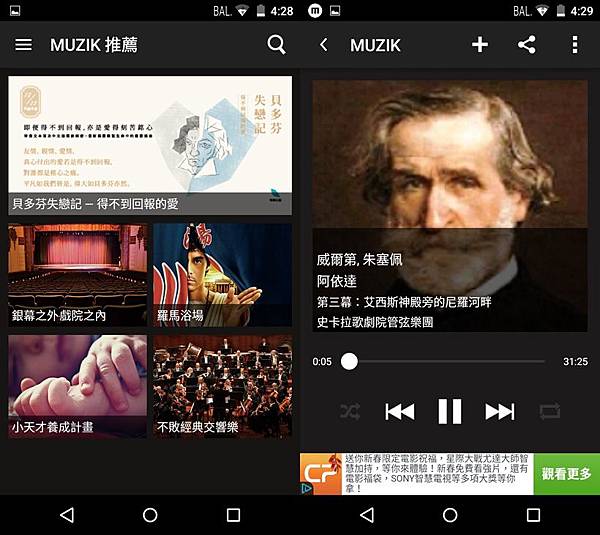Skip to the previous track
Viewport: 600px width, 535px height.
399,411
